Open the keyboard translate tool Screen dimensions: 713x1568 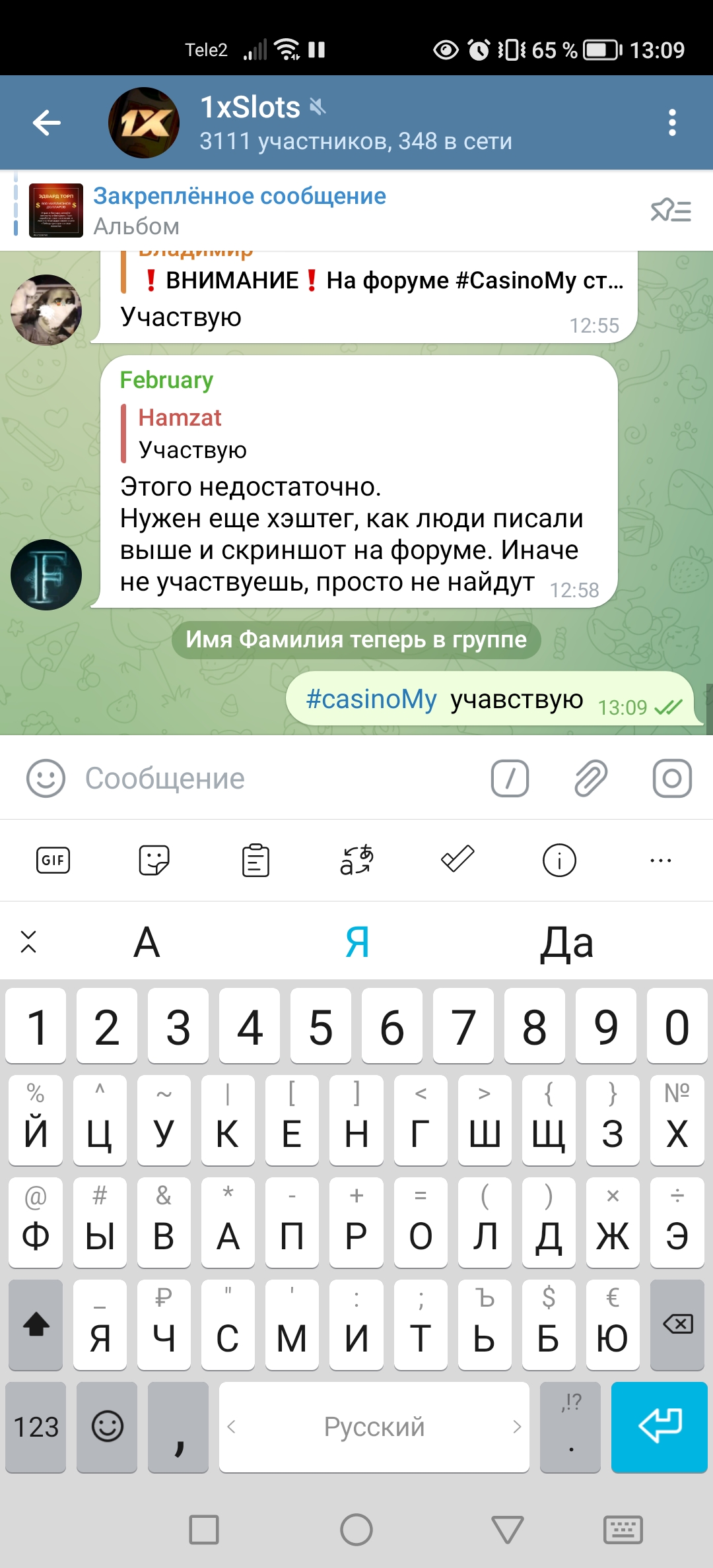(356, 860)
